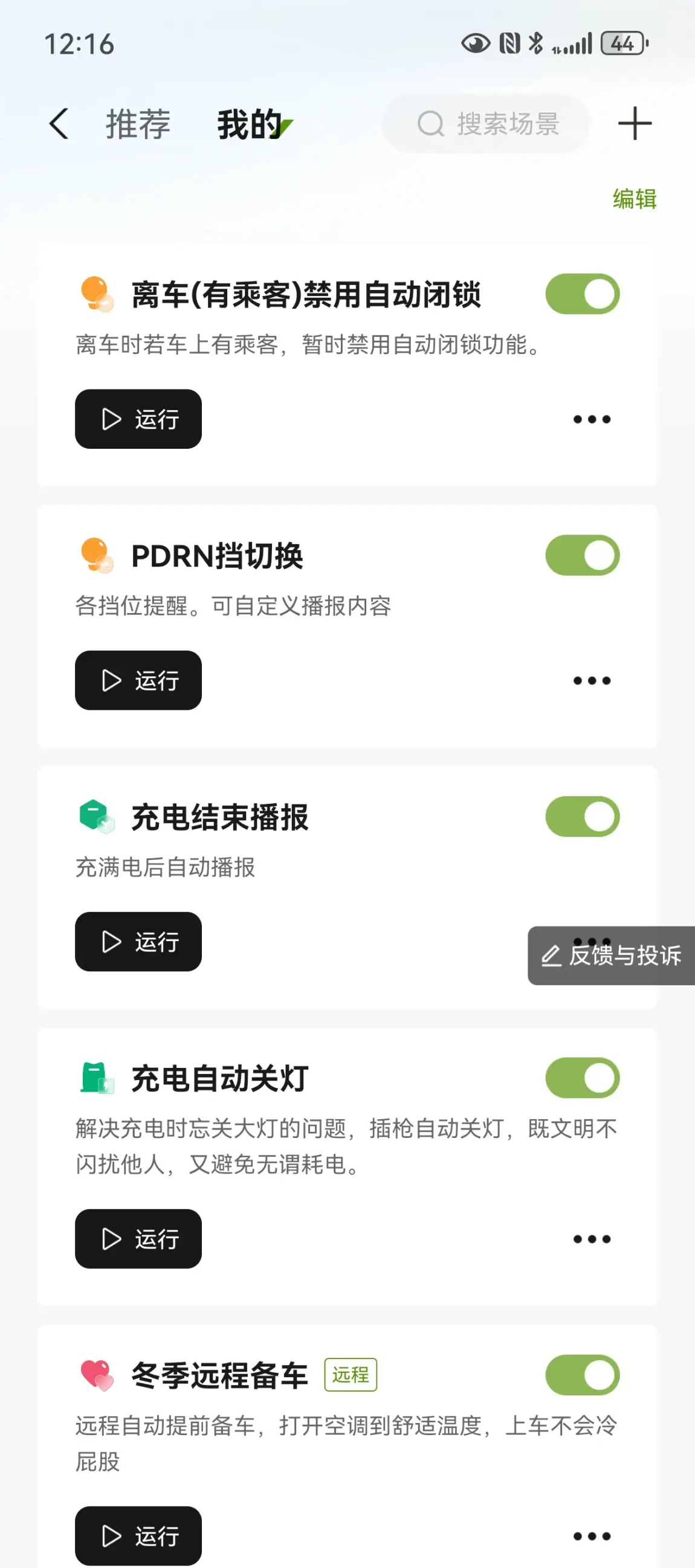Tap the green 编辑 link
The image size is (695, 1568).
click(634, 199)
